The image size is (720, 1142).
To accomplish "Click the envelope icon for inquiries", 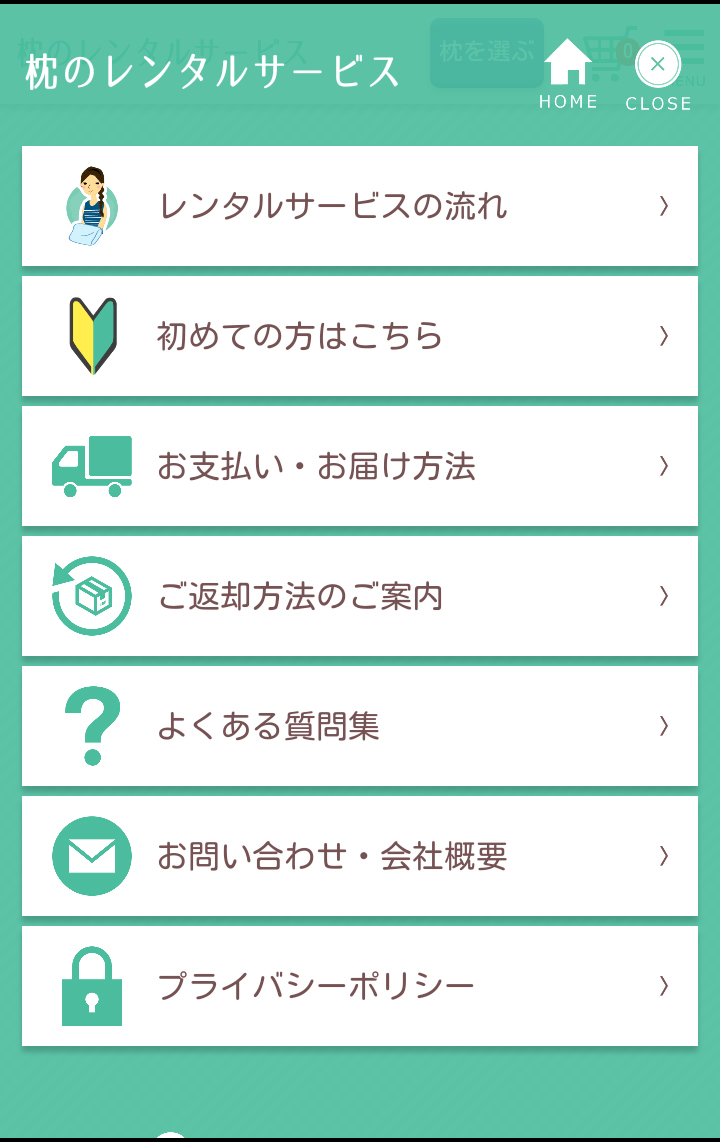I will tap(90, 856).
